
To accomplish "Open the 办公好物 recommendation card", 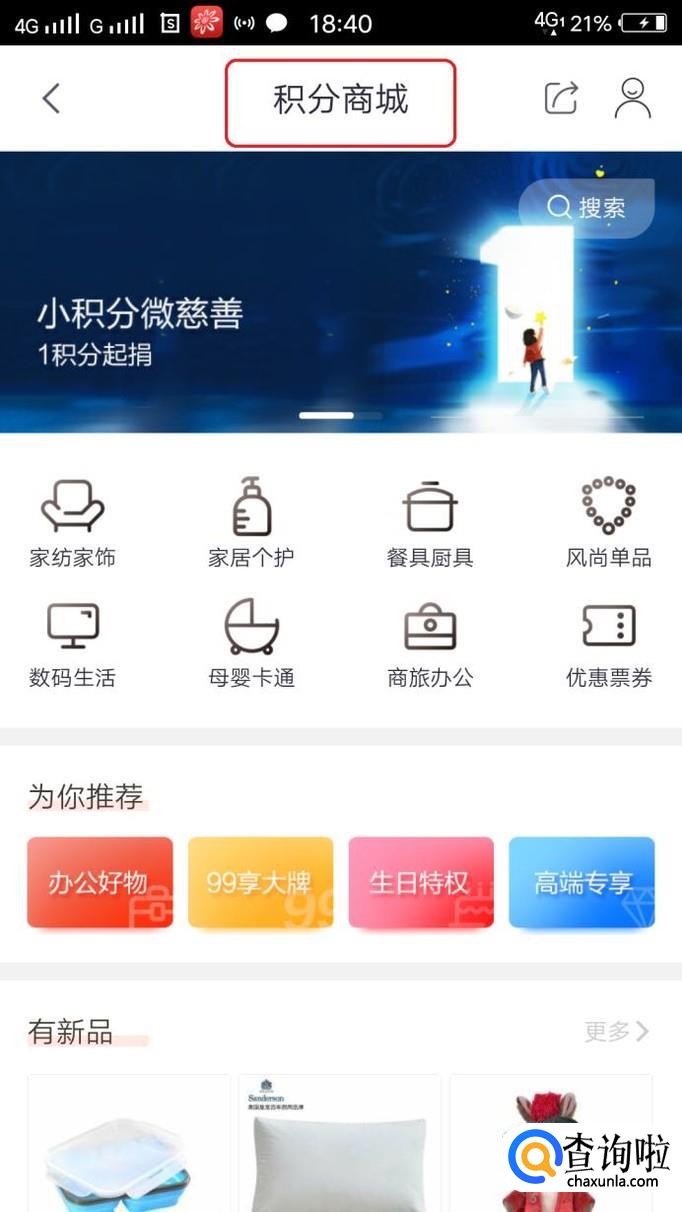I will [x=100, y=882].
